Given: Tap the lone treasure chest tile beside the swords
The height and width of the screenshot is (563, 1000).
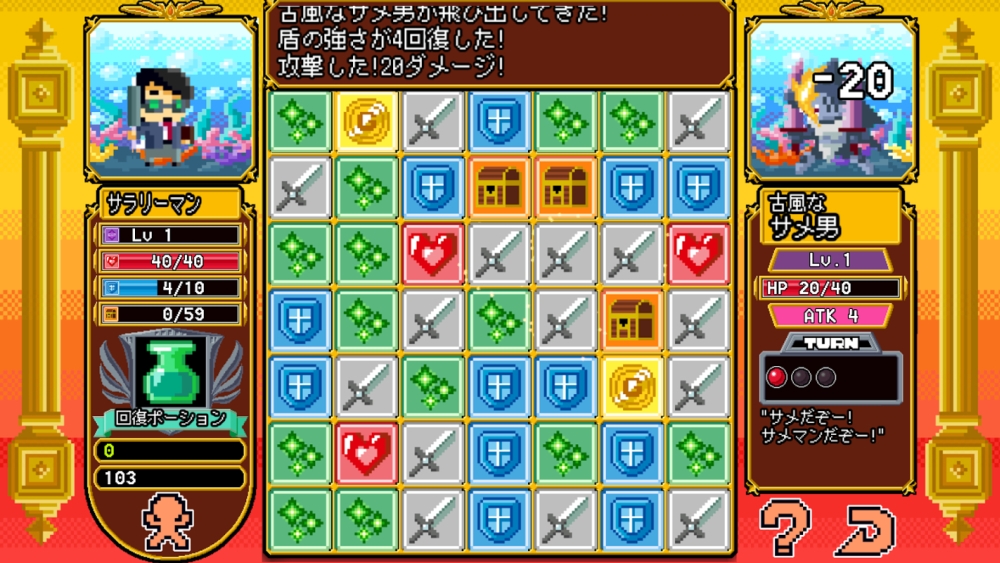Looking at the screenshot, I should pyautogui.click(x=631, y=320).
